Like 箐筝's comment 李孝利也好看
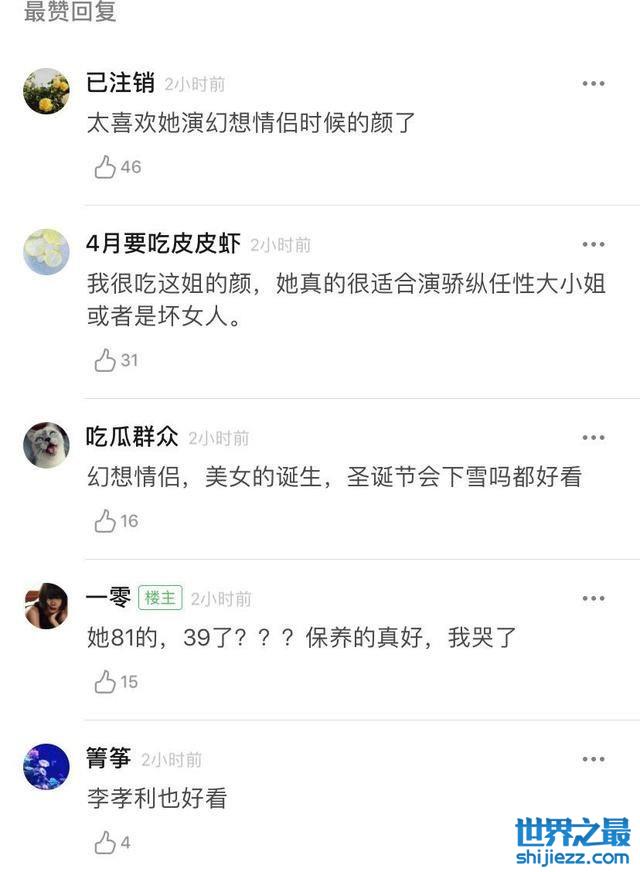 point(105,843)
